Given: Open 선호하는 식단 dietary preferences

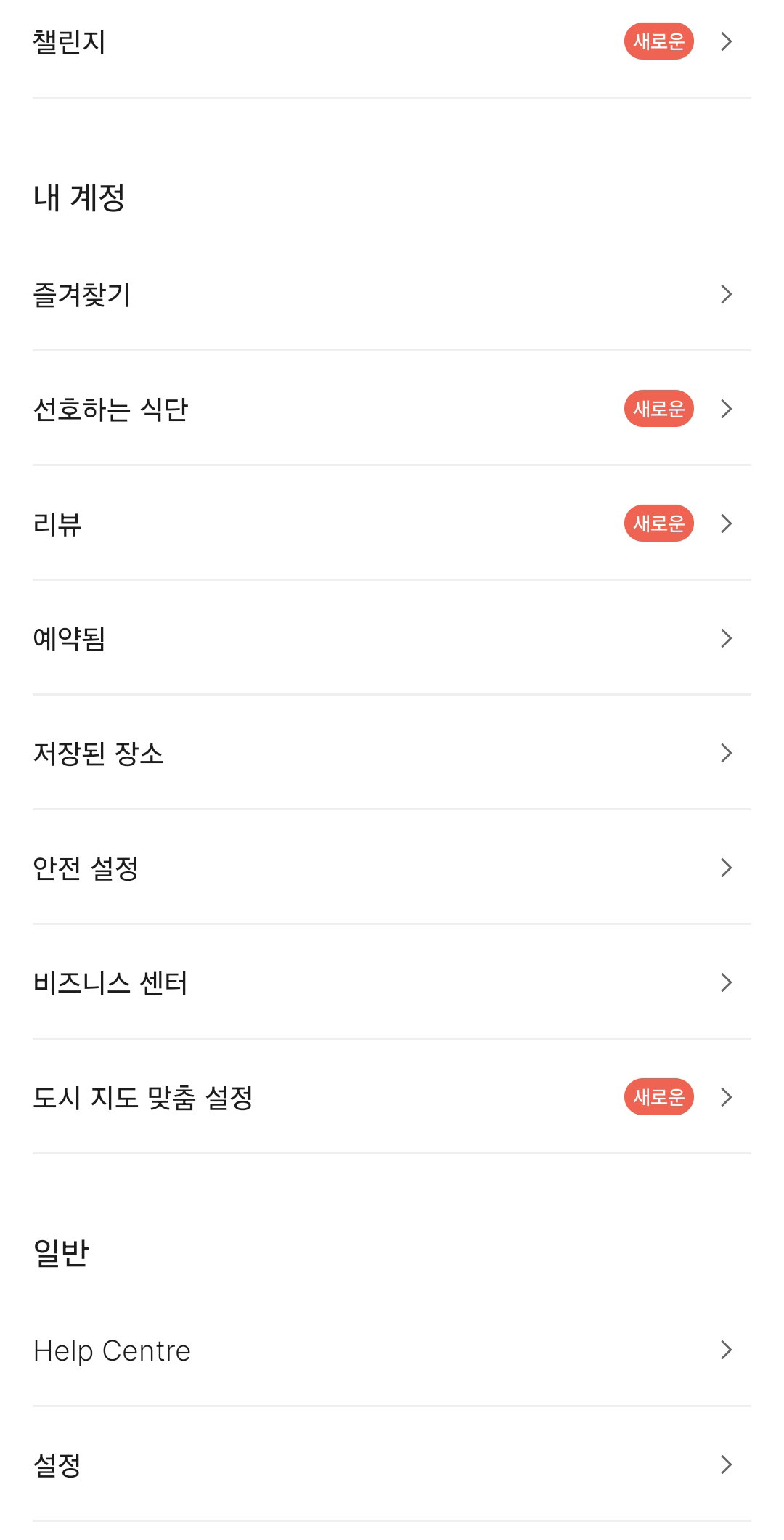Looking at the screenshot, I should click(x=392, y=409).
